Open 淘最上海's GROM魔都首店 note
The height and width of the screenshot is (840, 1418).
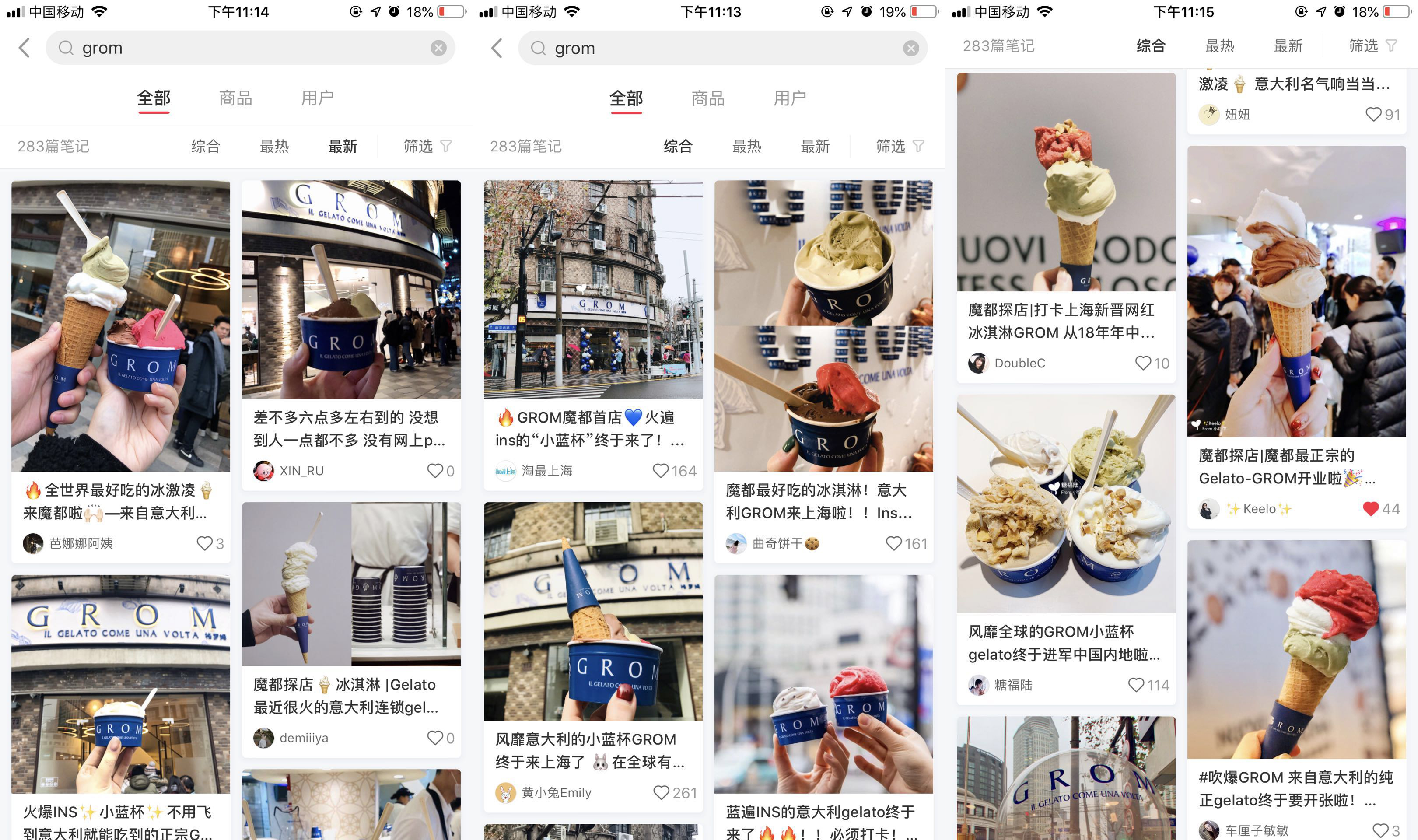pyautogui.click(x=593, y=290)
